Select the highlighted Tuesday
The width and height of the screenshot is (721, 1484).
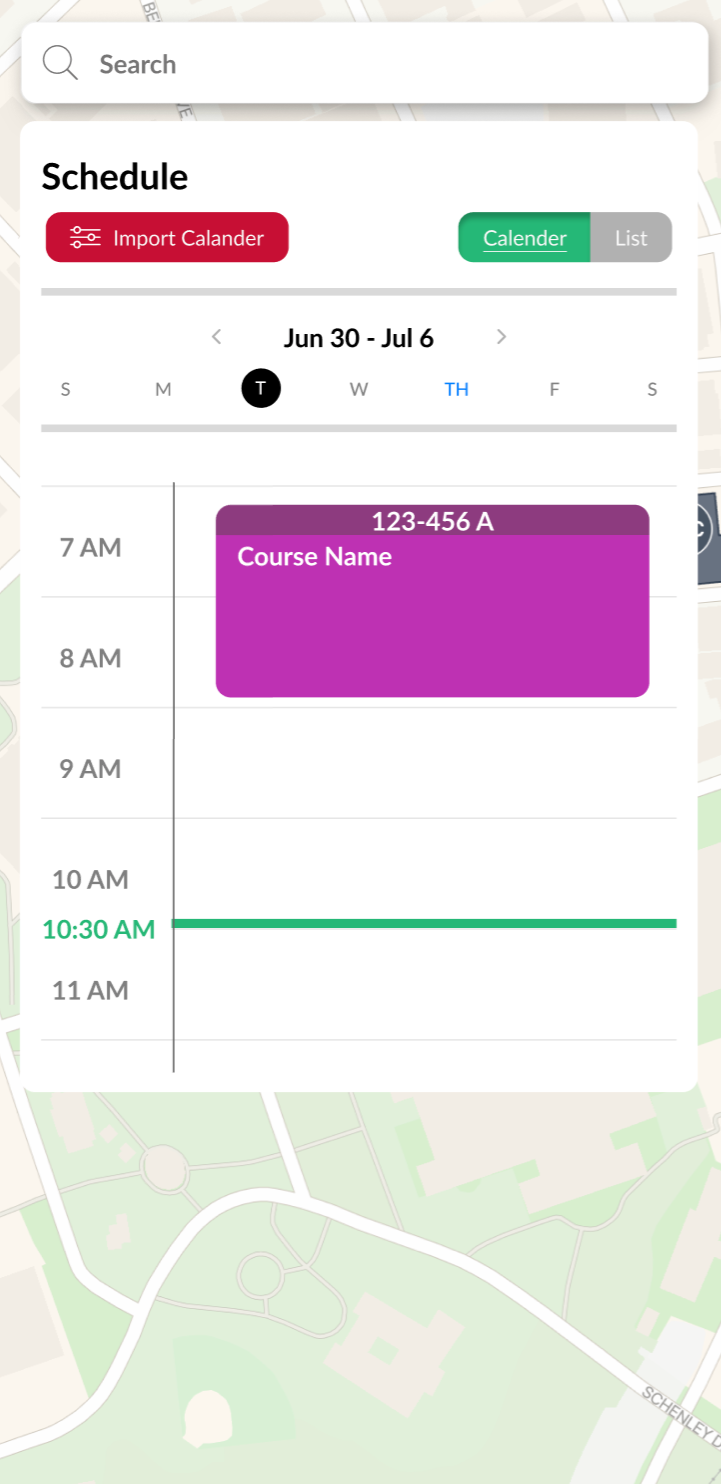click(x=261, y=388)
